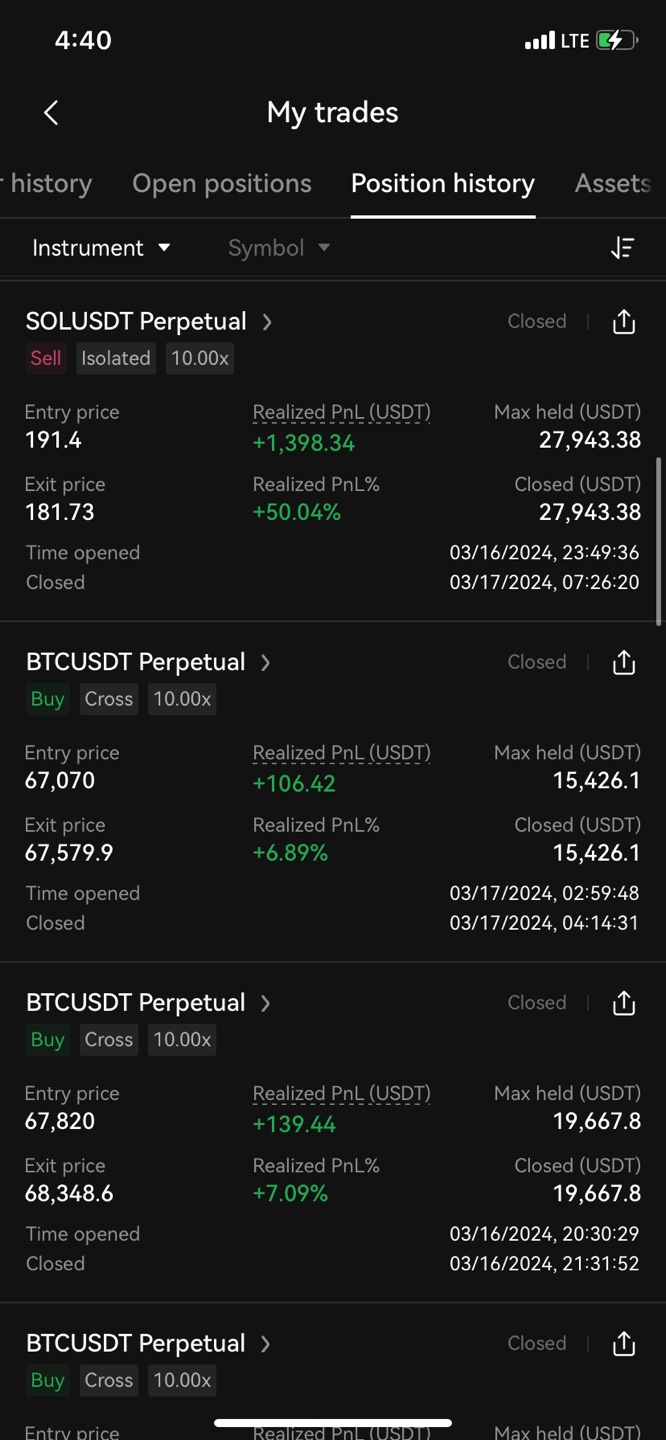The image size is (666, 1440).
Task: Switch to the Assets tab
Action: [x=613, y=184]
